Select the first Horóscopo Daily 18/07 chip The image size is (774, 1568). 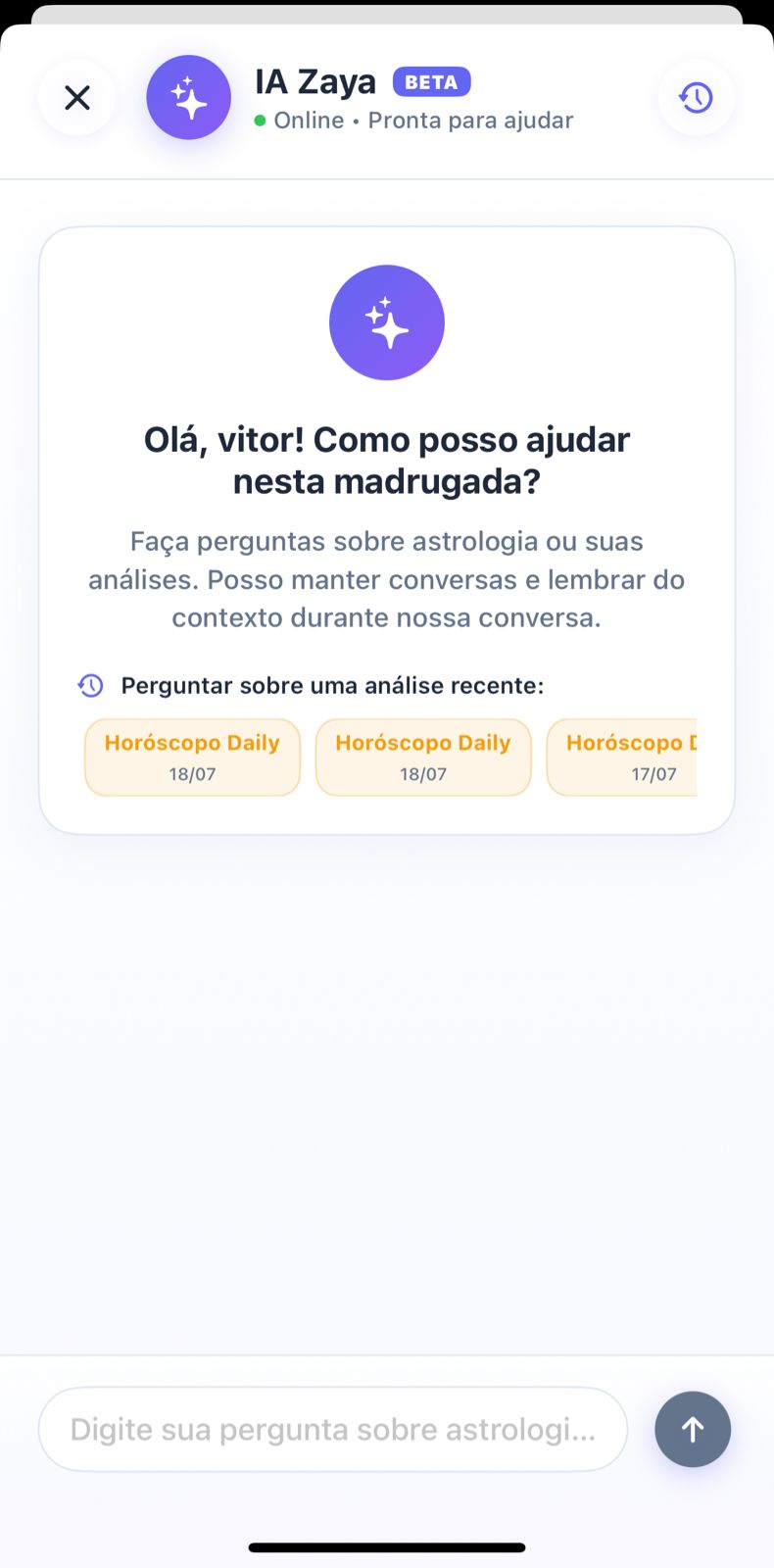pos(192,757)
